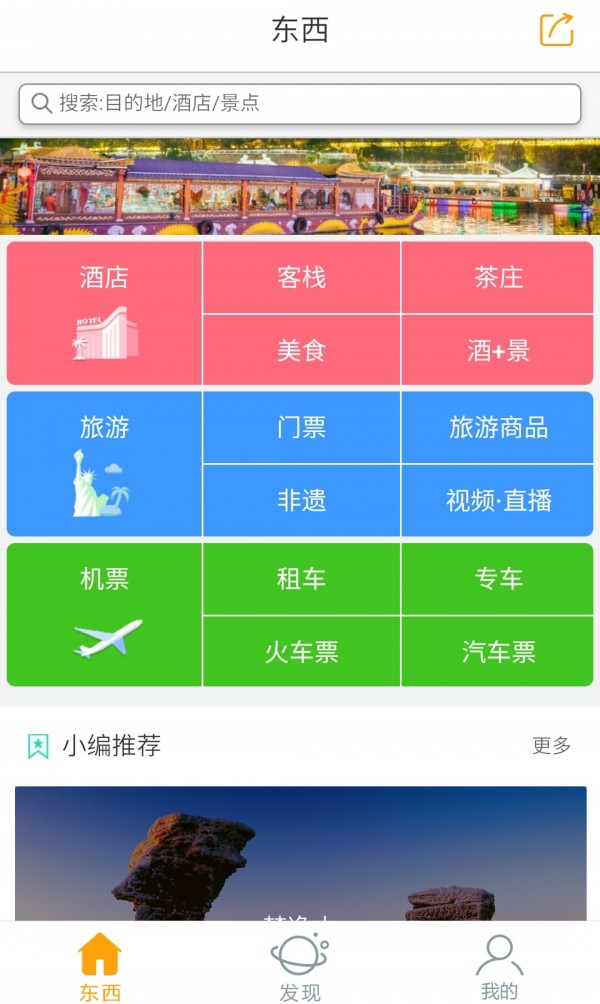The height and width of the screenshot is (1004, 600).
Task: Tap the share icon in top bar
Action: [x=557, y=29]
